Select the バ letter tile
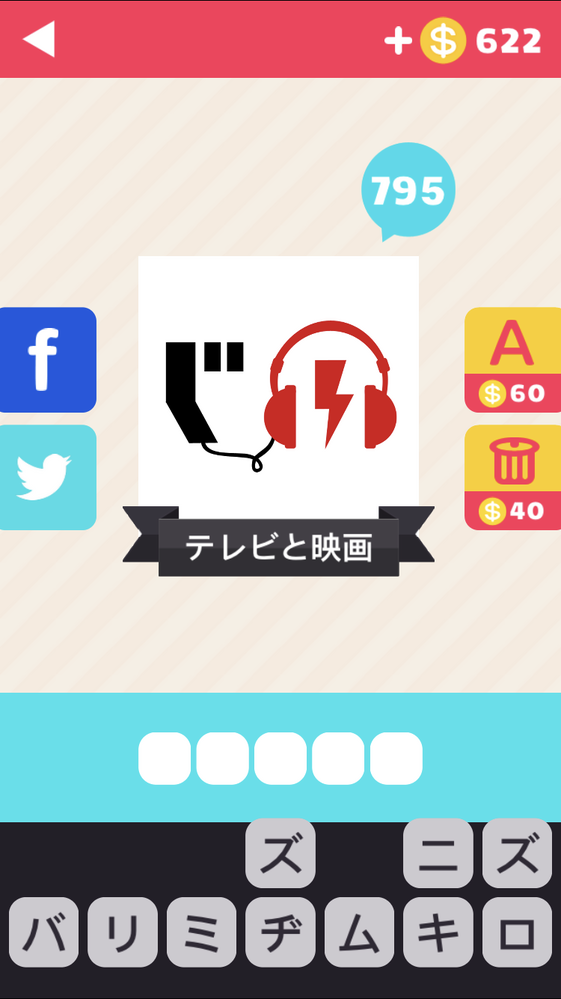The height and width of the screenshot is (999, 561). (x=44, y=932)
